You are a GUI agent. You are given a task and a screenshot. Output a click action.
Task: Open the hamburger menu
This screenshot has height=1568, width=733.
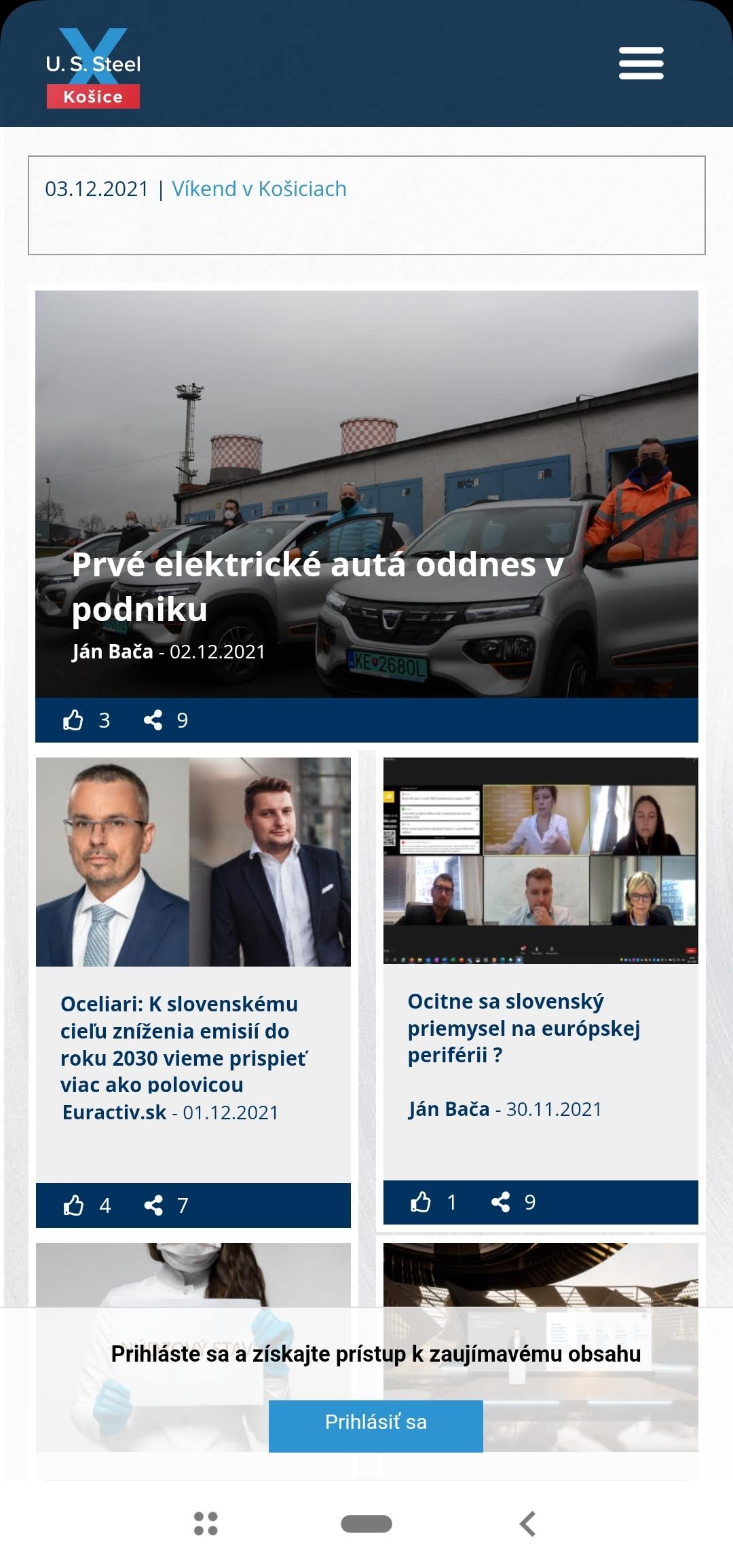tap(641, 63)
